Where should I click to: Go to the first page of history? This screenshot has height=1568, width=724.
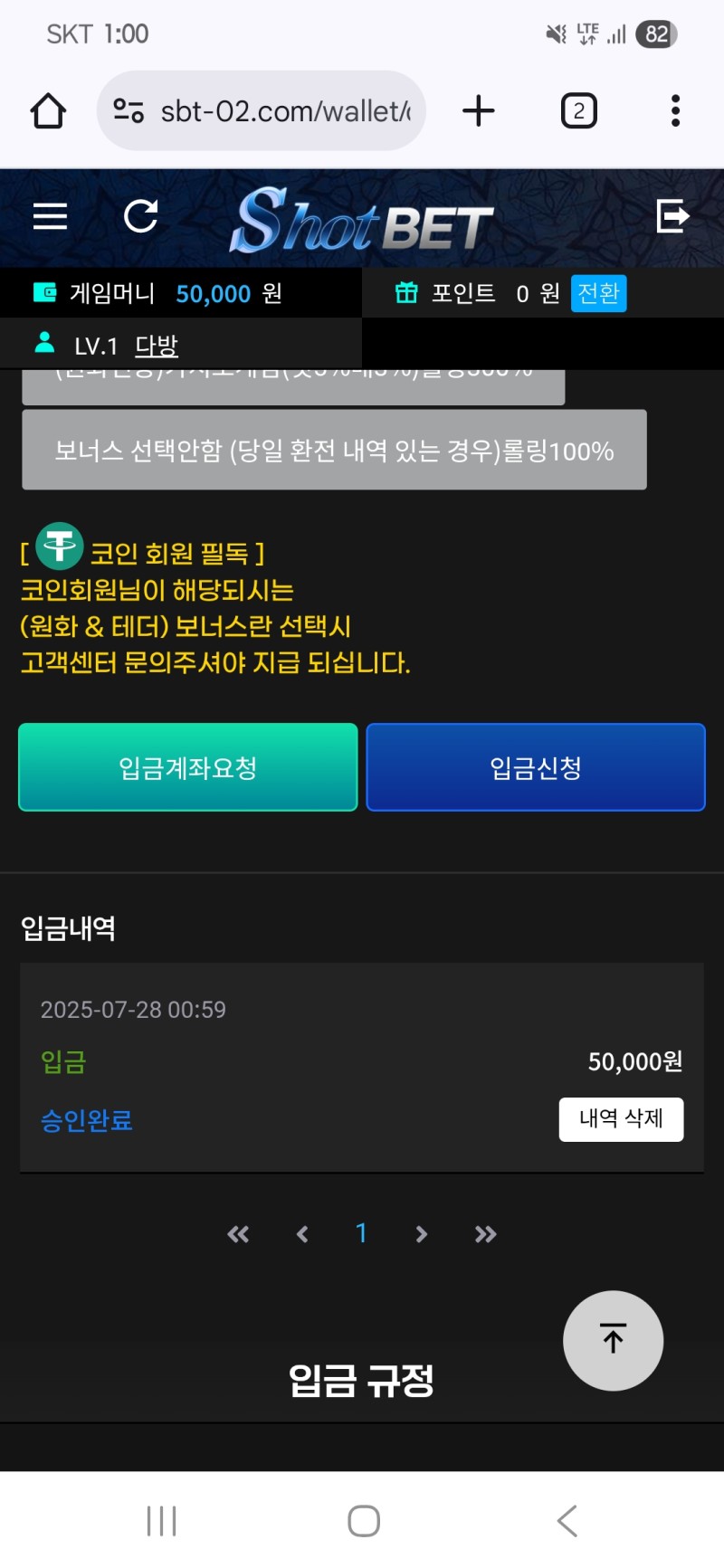(238, 1234)
